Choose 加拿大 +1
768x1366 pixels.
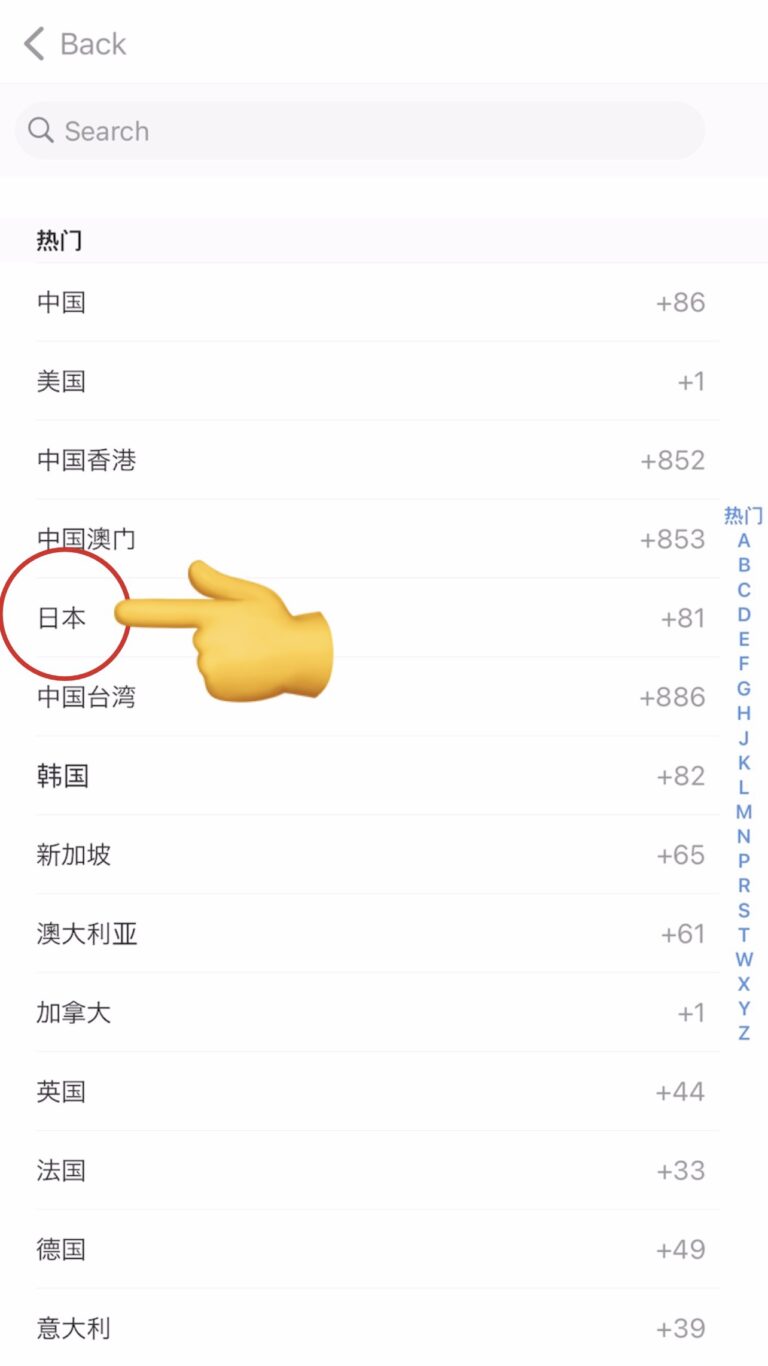coord(370,1013)
